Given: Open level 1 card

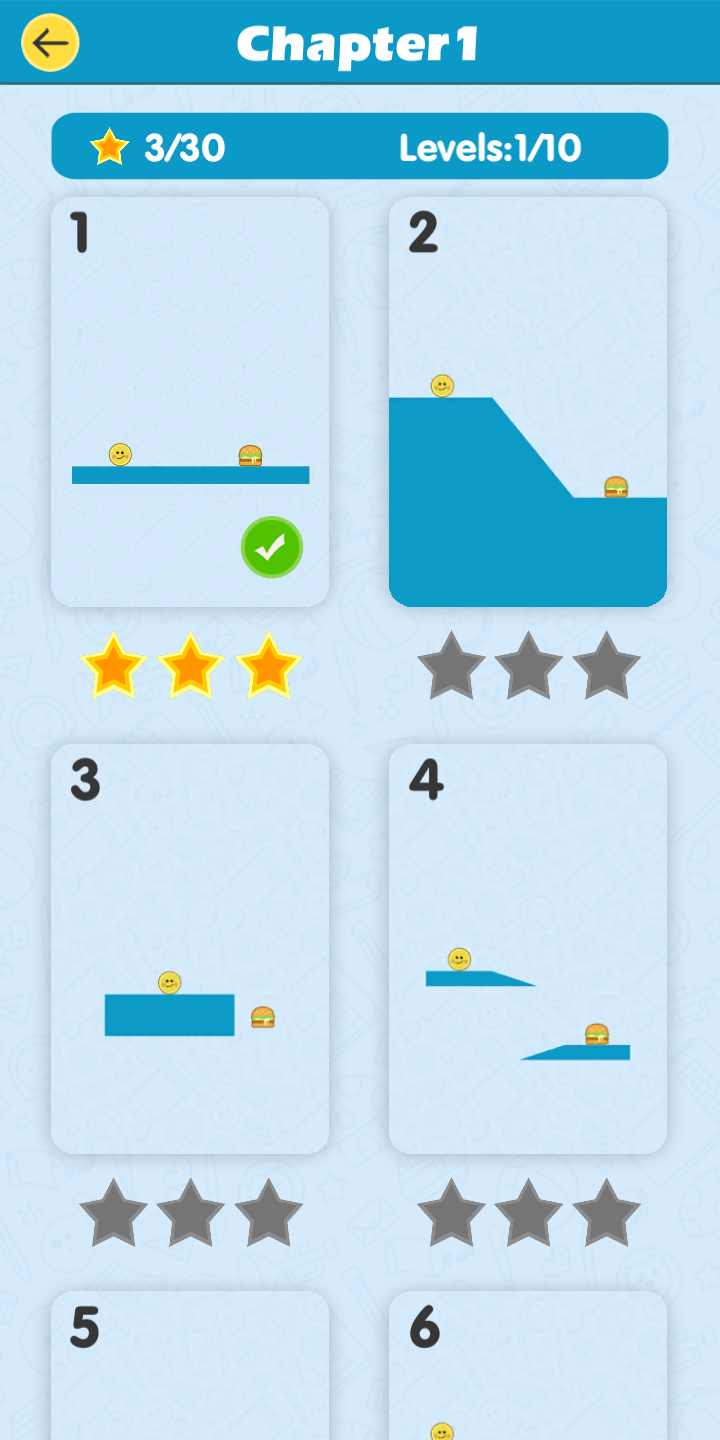Looking at the screenshot, I should [190, 402].
